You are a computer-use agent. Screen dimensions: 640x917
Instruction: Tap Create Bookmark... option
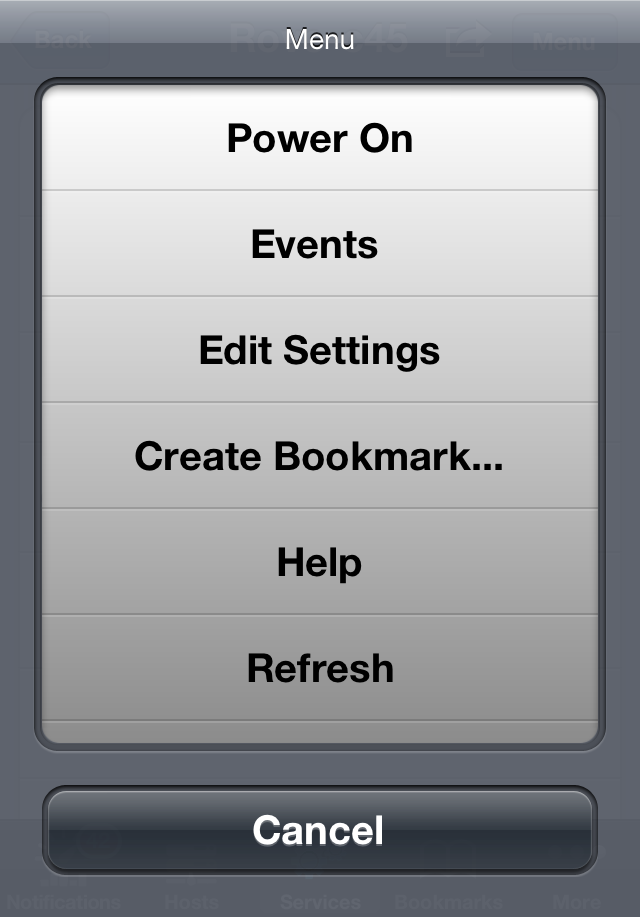(x=320, y=456)
